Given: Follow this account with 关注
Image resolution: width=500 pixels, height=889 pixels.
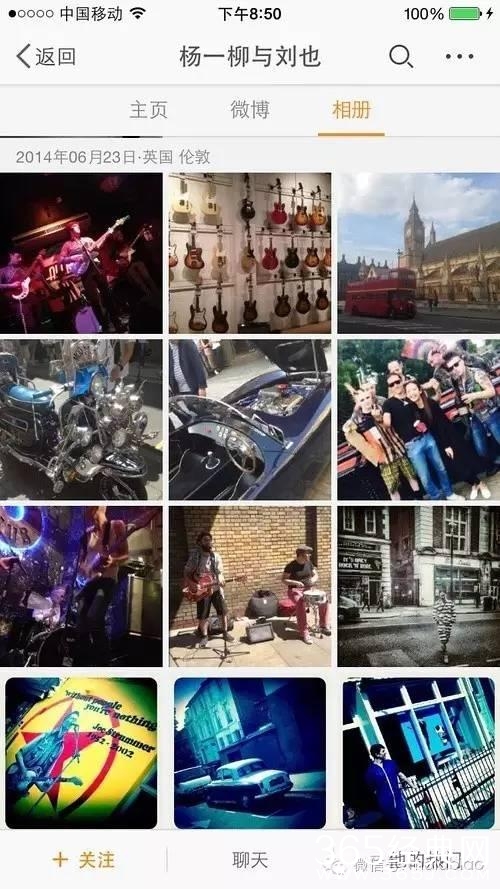Looking at the screenshot, I should pyautogui.click(x=83, y=860).
